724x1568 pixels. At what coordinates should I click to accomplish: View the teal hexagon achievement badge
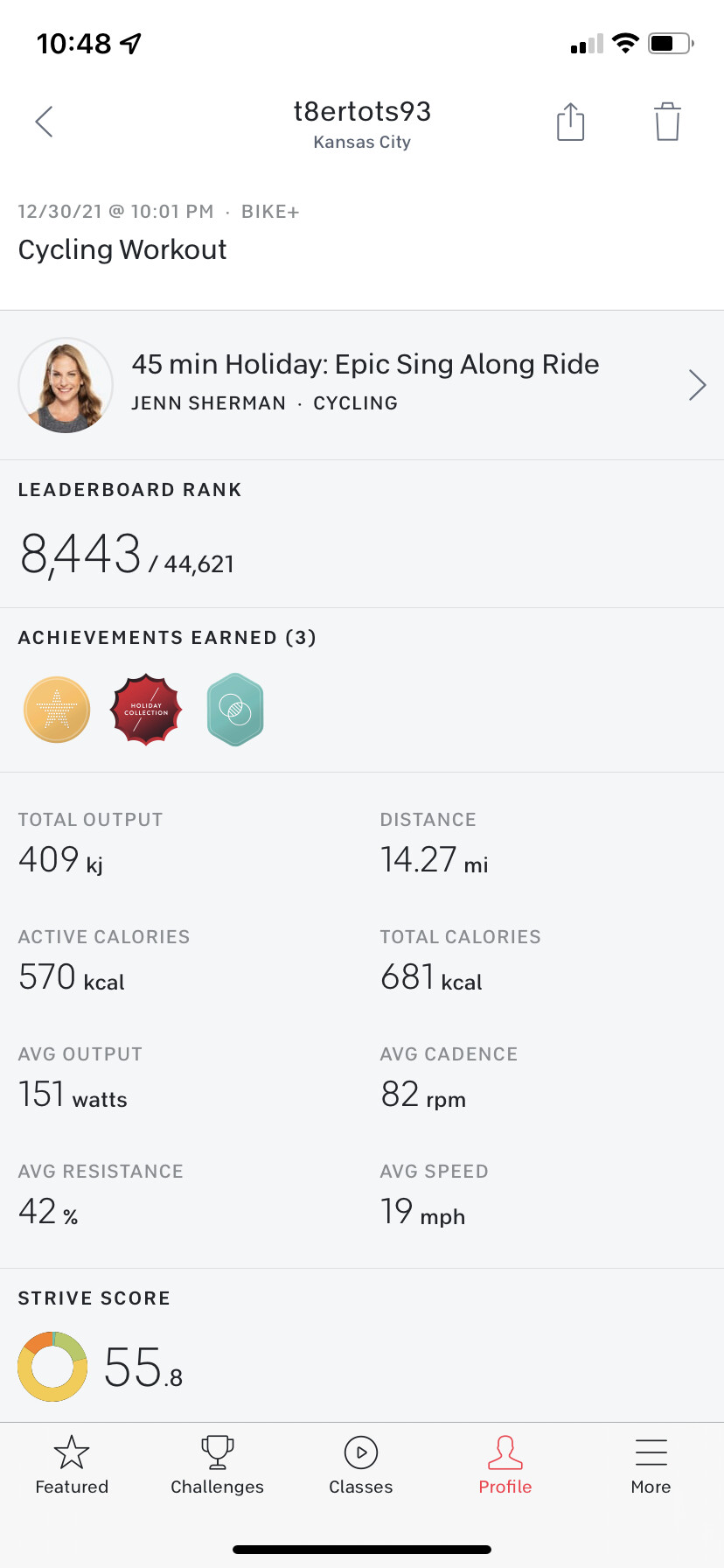(x=235, y=710)
